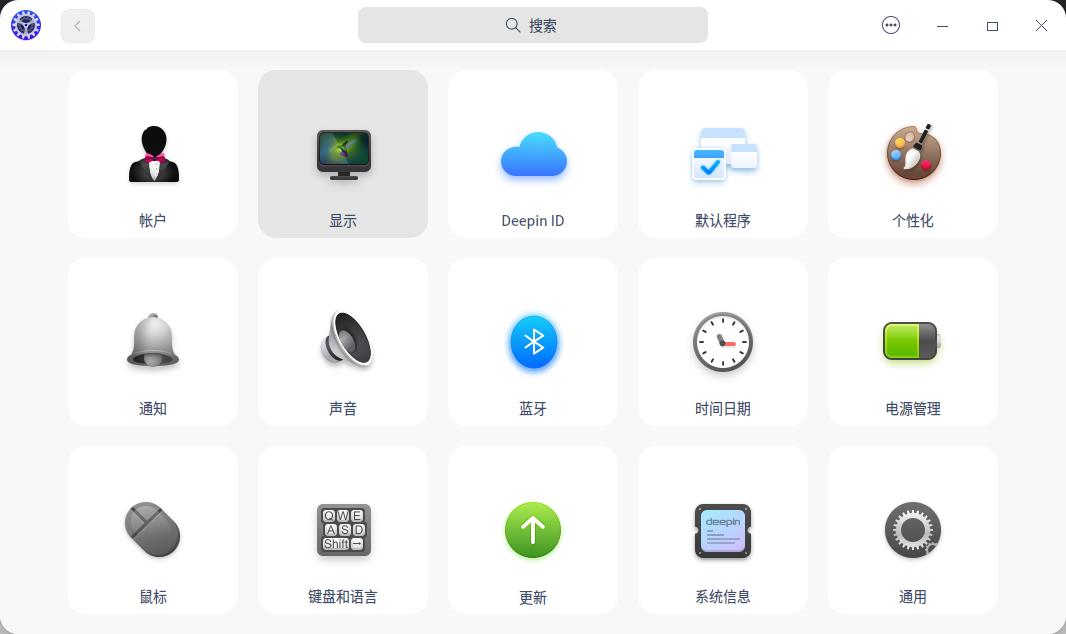Image resolution: width=1066 pixels, height=634 pixels.
Task: Go back with the arrow button
Action: (78, 26)
